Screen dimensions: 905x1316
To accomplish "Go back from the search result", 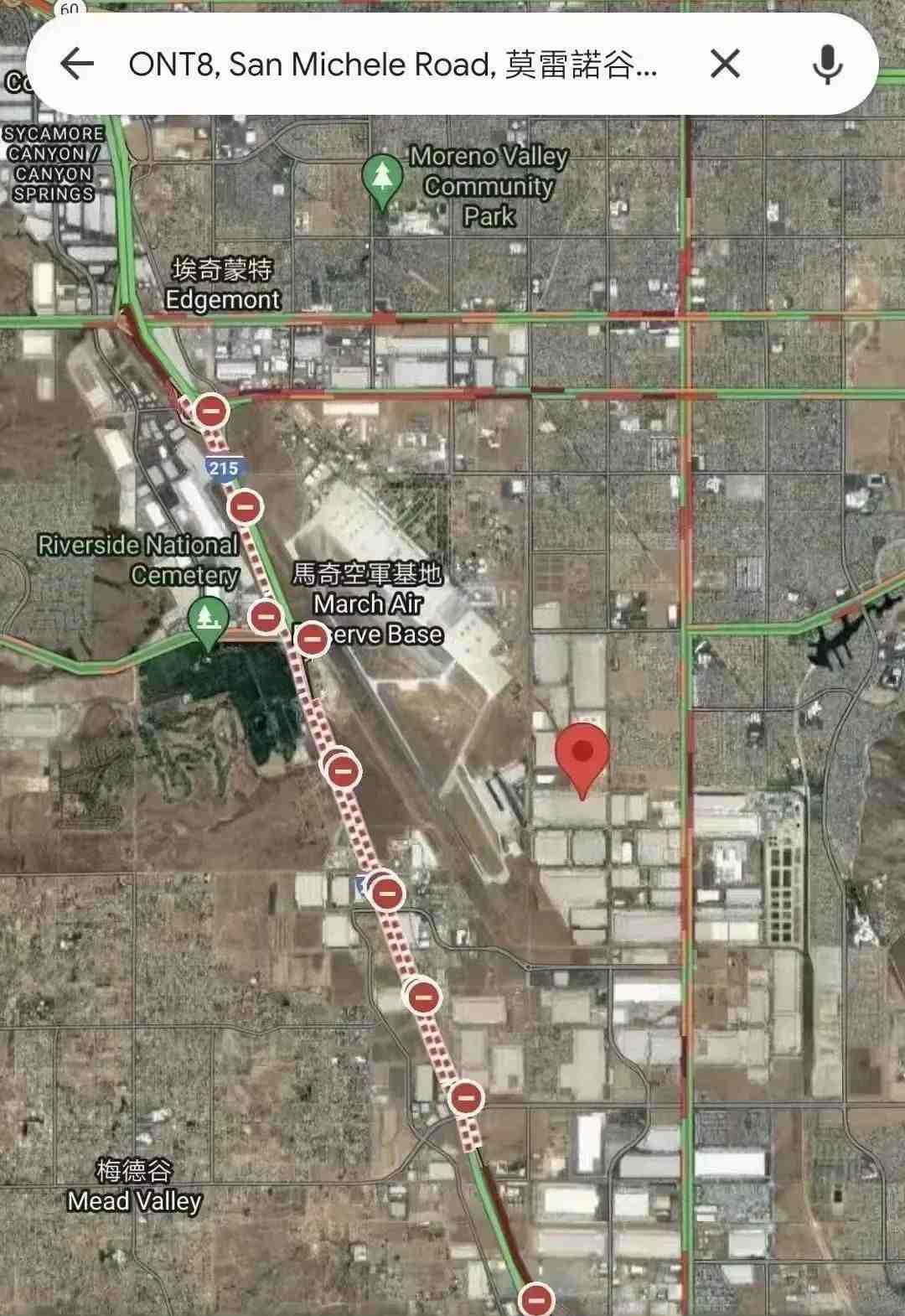I will coord(76,64).
